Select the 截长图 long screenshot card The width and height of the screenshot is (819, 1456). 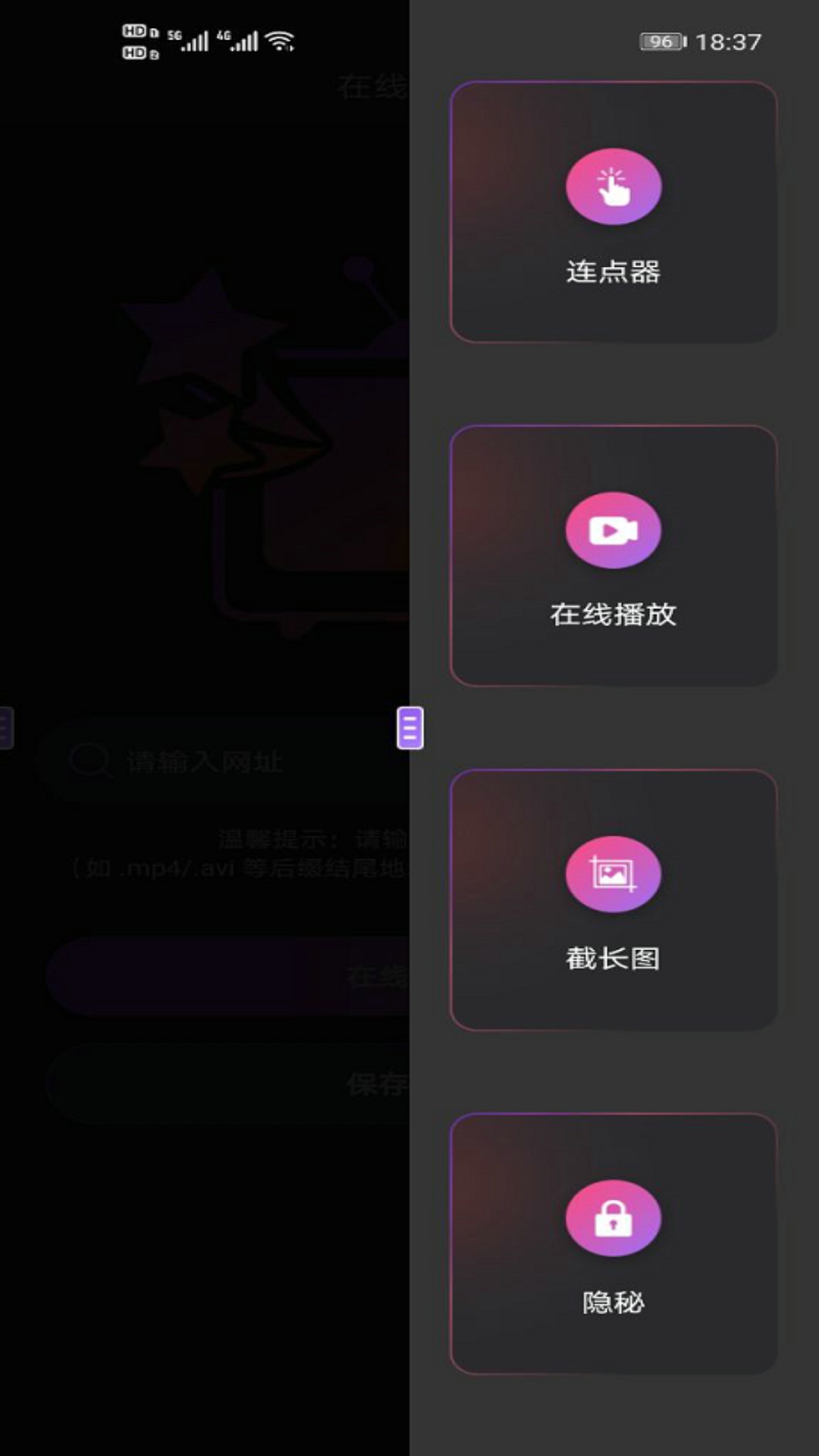(x=613, y=900)
